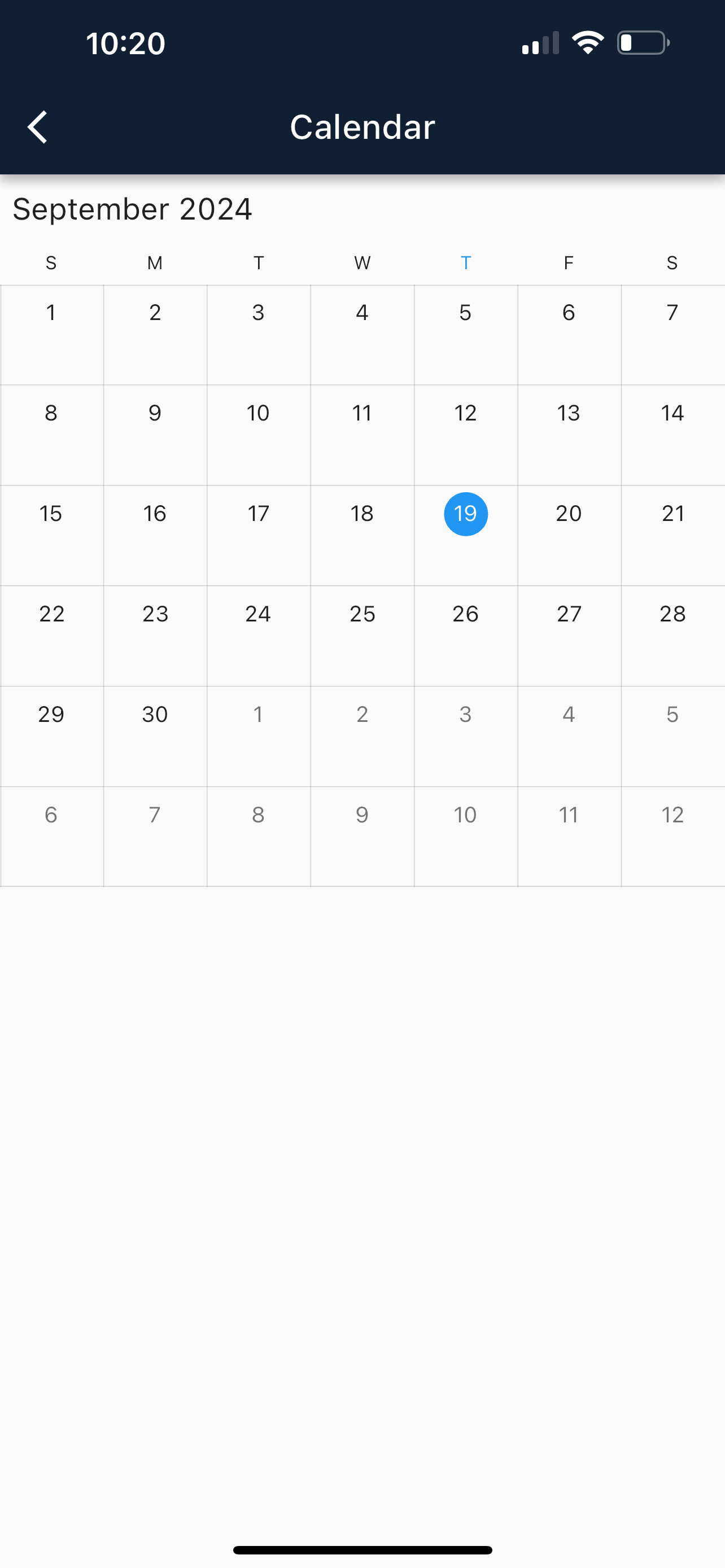Pick September 22 in the calendar

tap(52, 636)
